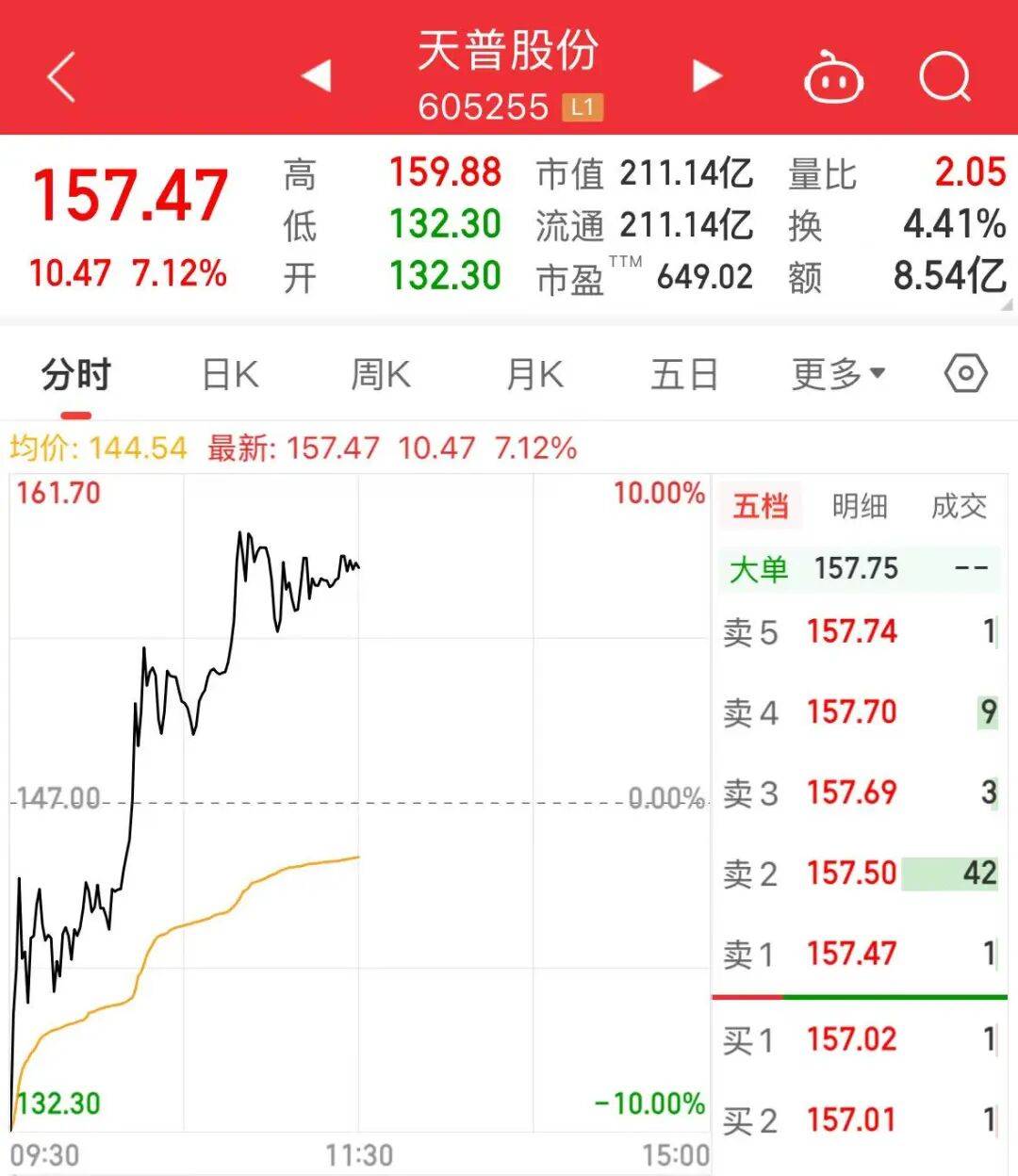
Task: Select the 分时 chart tab
Action: click(x=75, y=375)
